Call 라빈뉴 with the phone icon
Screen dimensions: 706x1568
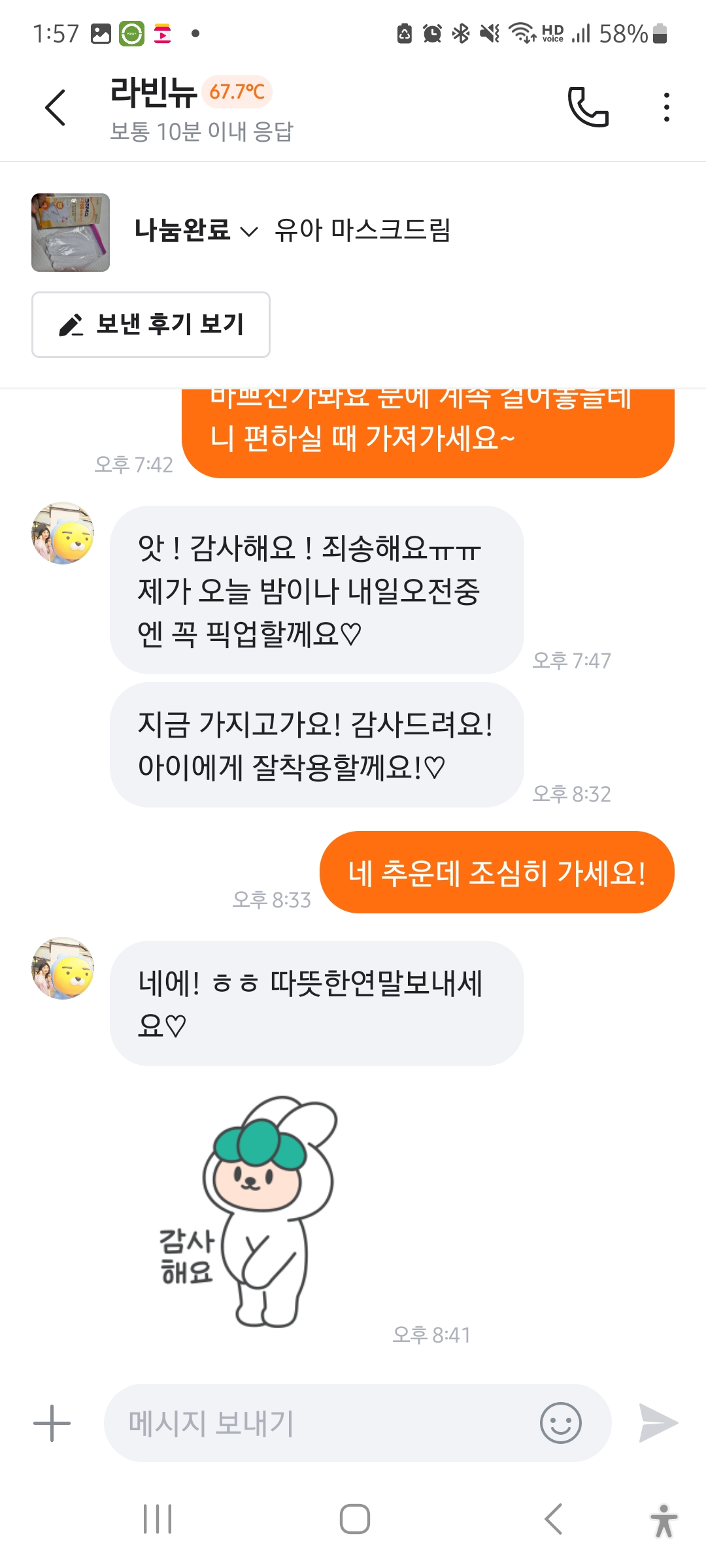[x=588, y=106]
